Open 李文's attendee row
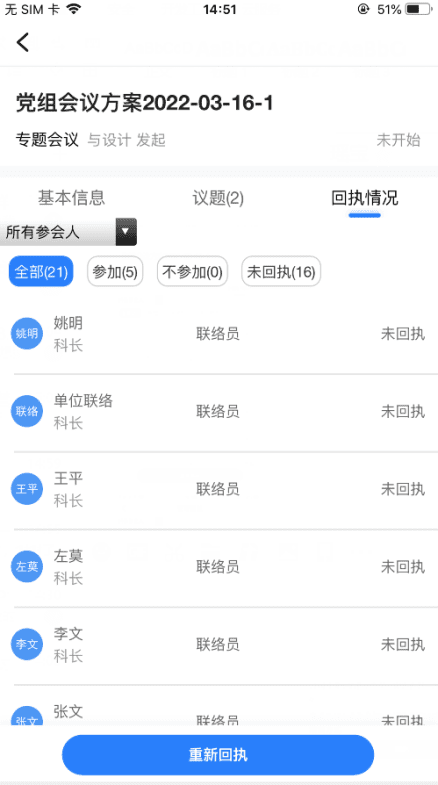The width and height of the screenshot is (438, 785). point(219,645)
